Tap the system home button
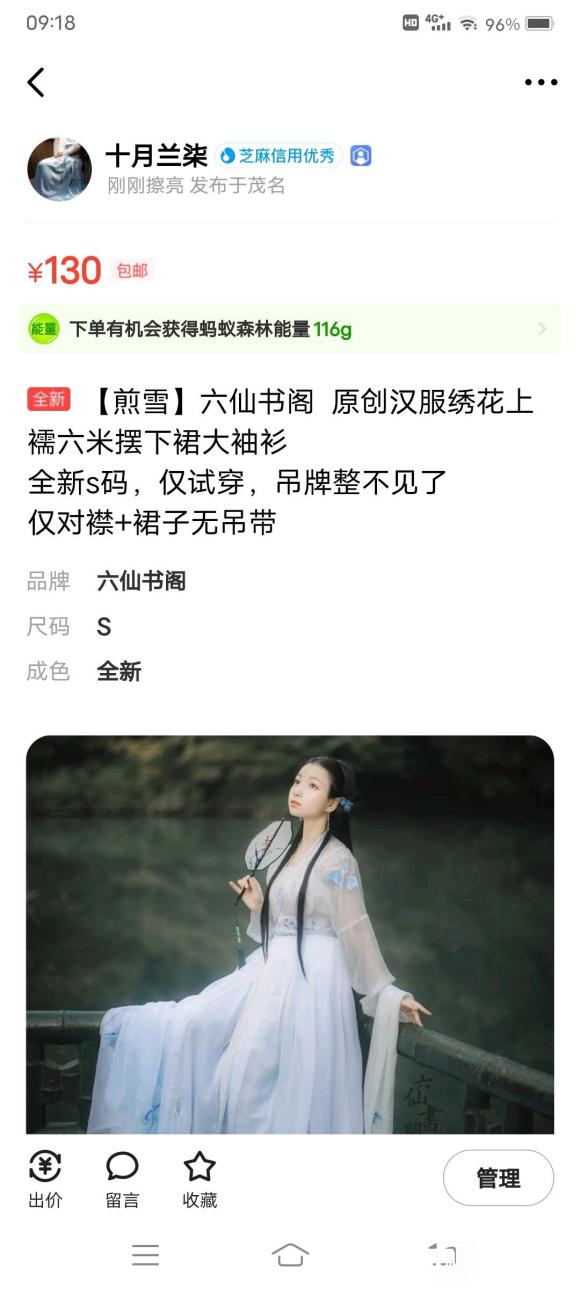580x1289 pixels. pos(290,1255)
